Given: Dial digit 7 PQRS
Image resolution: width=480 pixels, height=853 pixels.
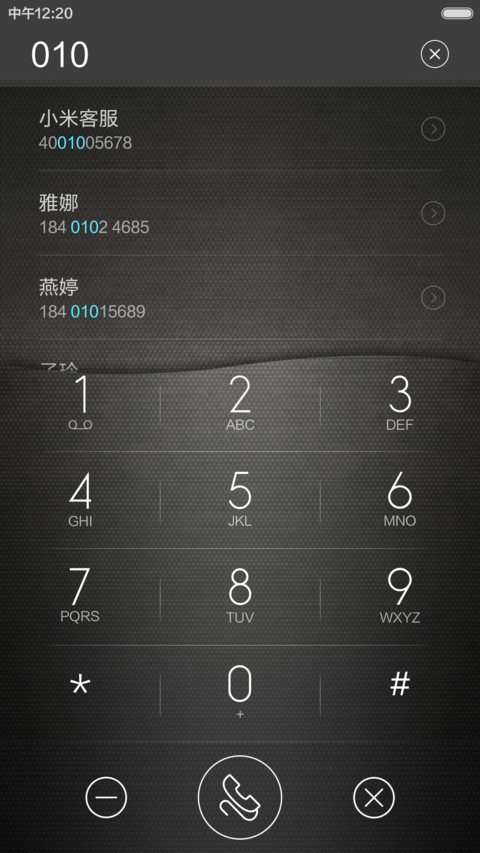Looking at the screenshot, I should [81, 596].
